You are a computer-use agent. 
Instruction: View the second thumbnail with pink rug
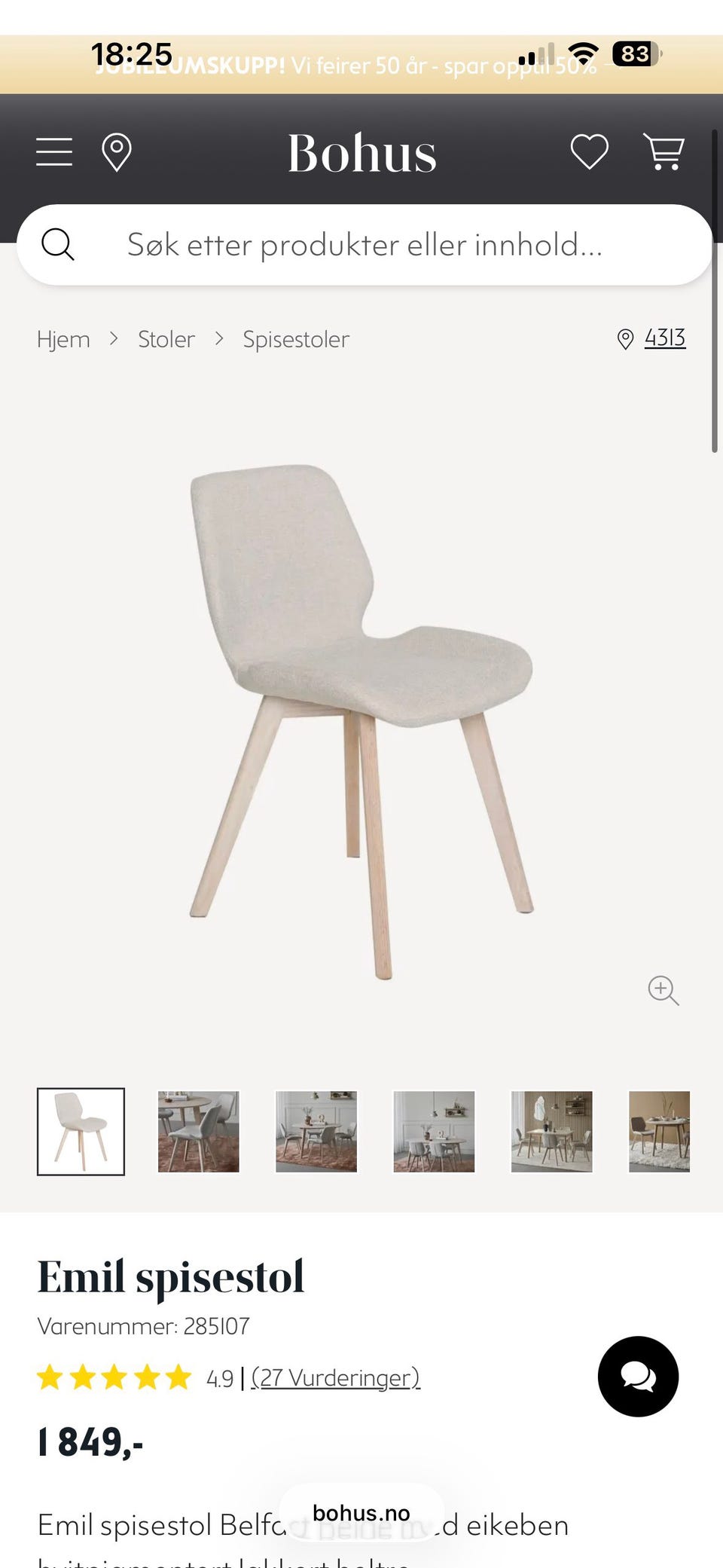pos(198,1132)
